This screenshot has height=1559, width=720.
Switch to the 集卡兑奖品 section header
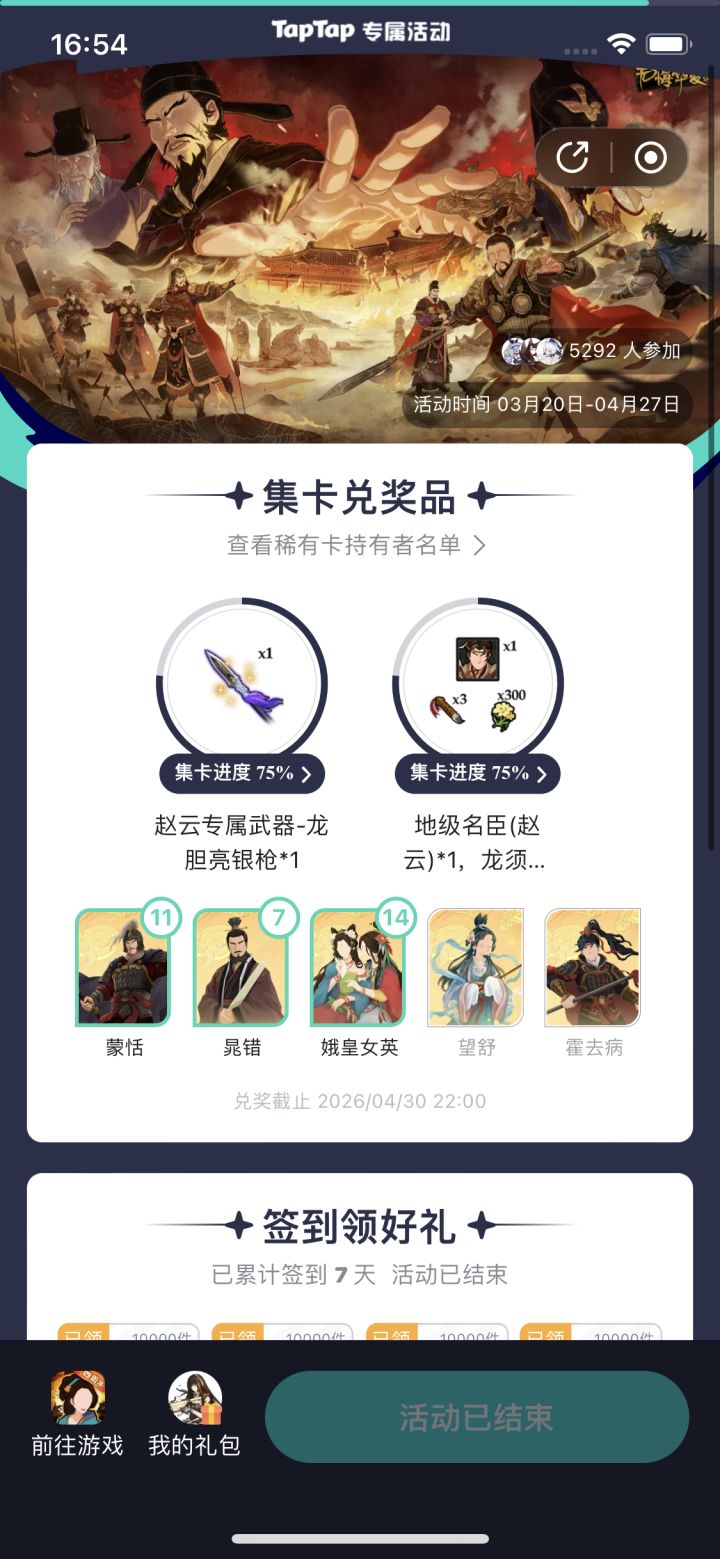[x=360, y=495]
